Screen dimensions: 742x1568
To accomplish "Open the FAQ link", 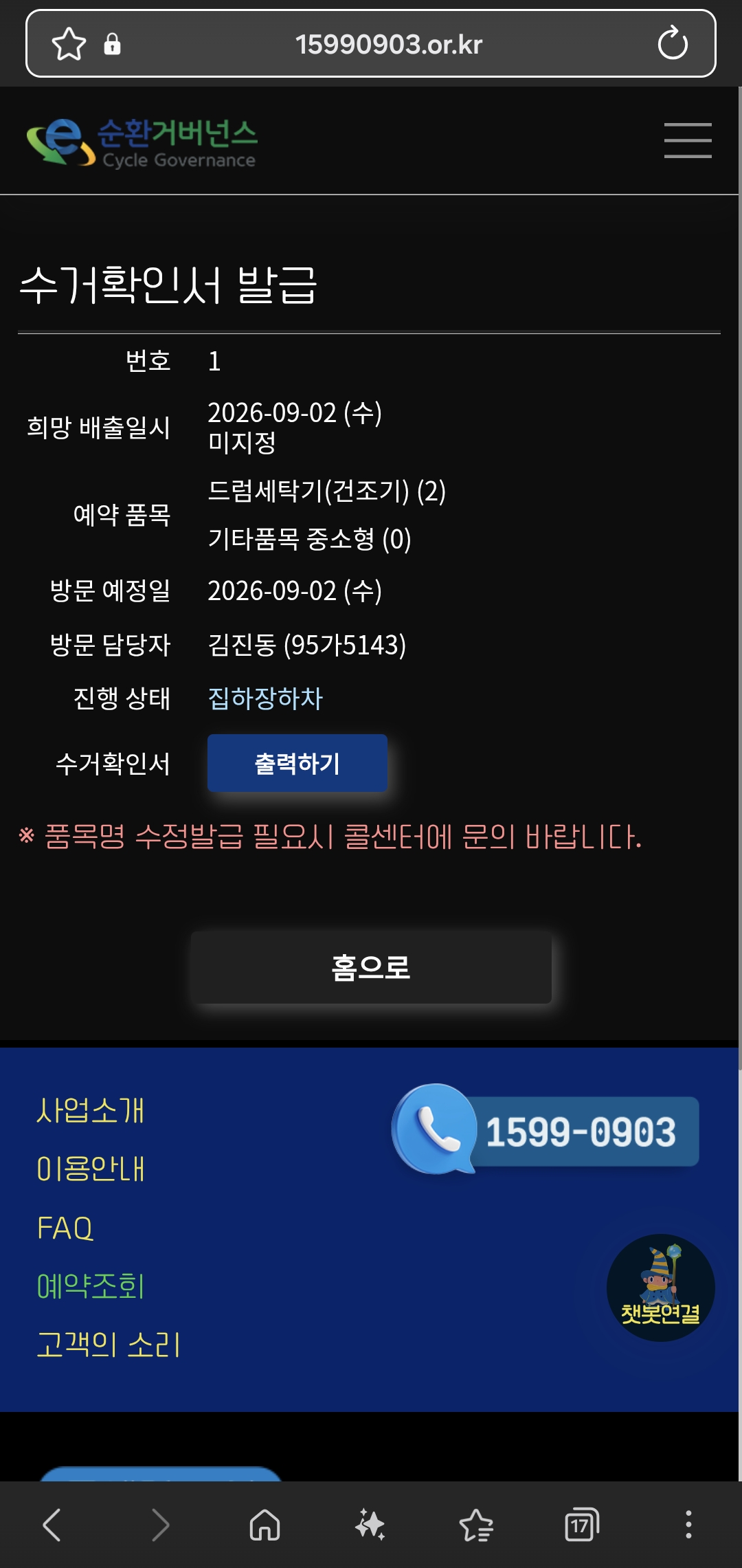I will [65, 1228].
